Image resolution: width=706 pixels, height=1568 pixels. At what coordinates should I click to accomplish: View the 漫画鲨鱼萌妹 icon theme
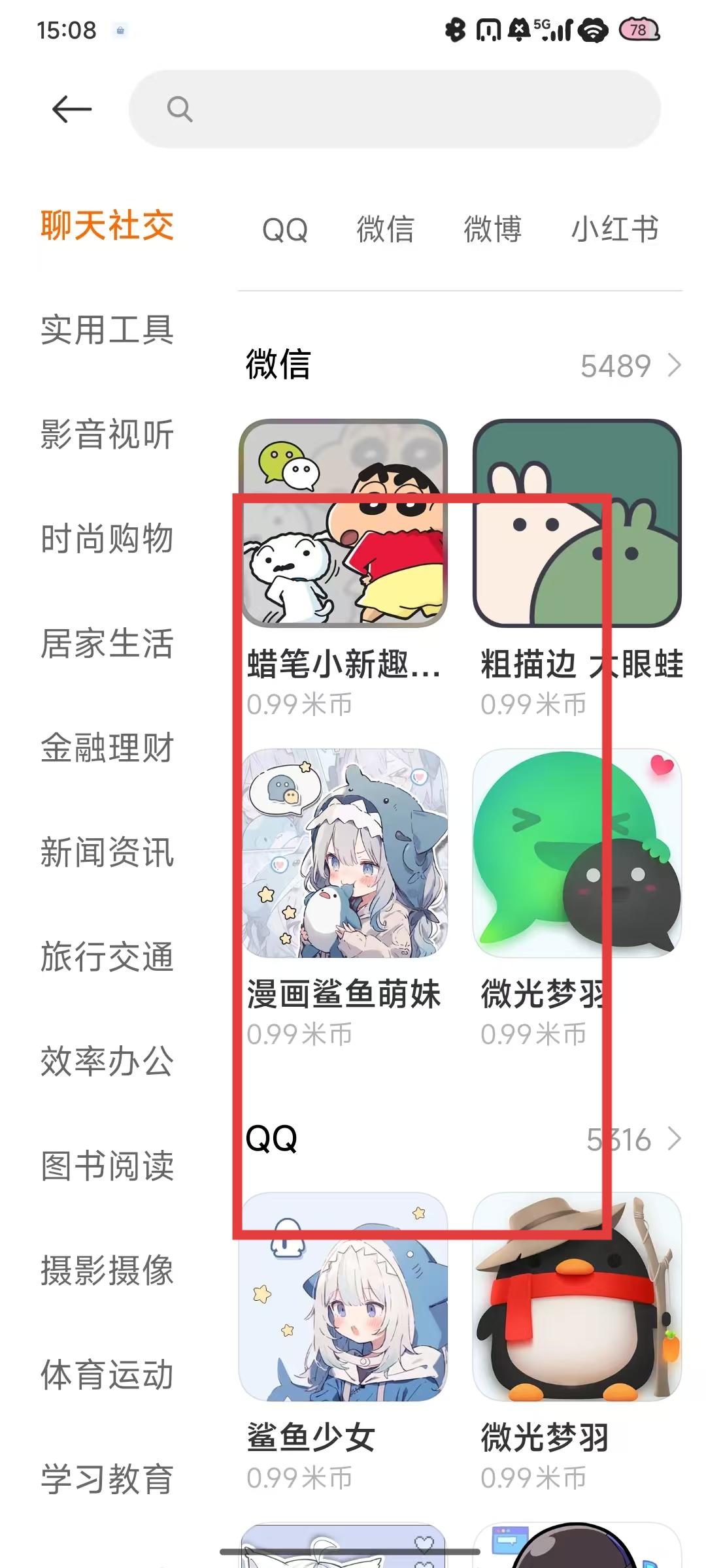(343, 853)
